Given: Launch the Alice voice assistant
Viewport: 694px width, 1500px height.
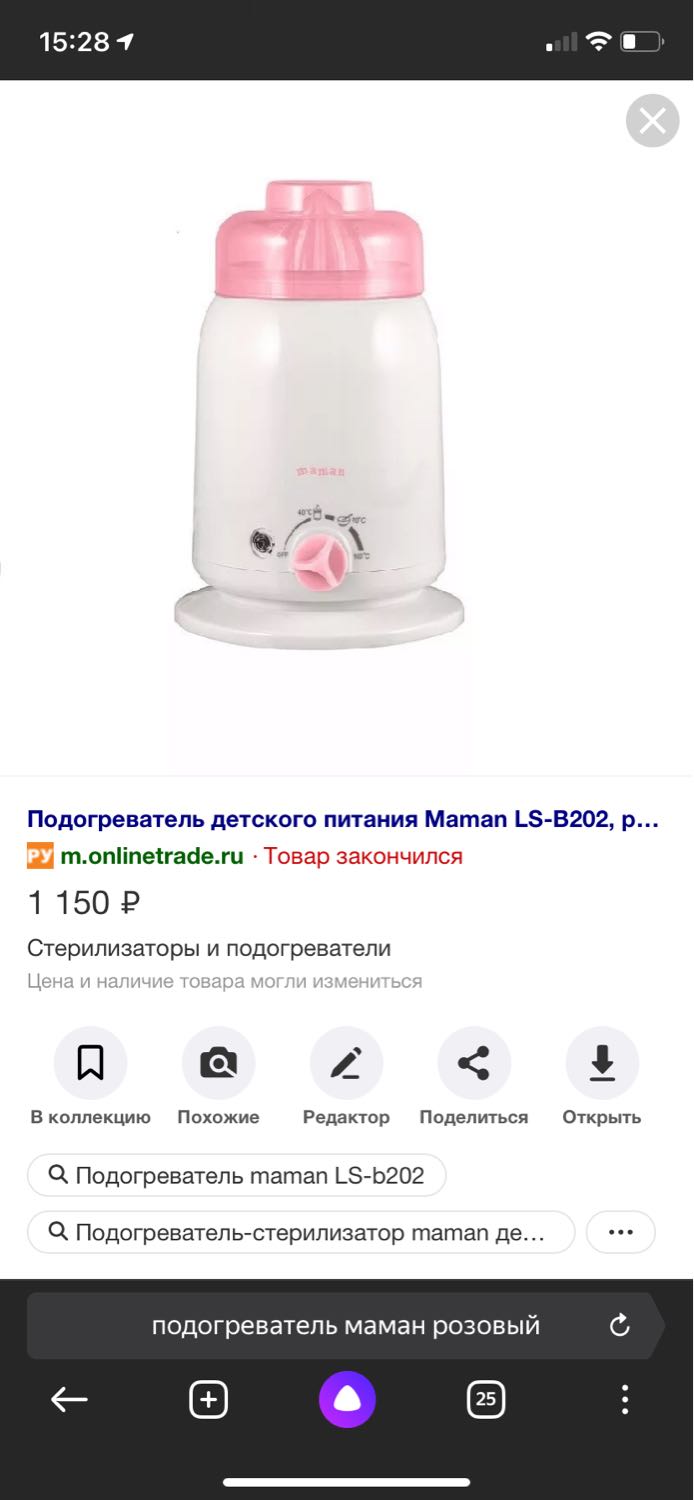Looking at the screenshot, I should [347, 1400].
